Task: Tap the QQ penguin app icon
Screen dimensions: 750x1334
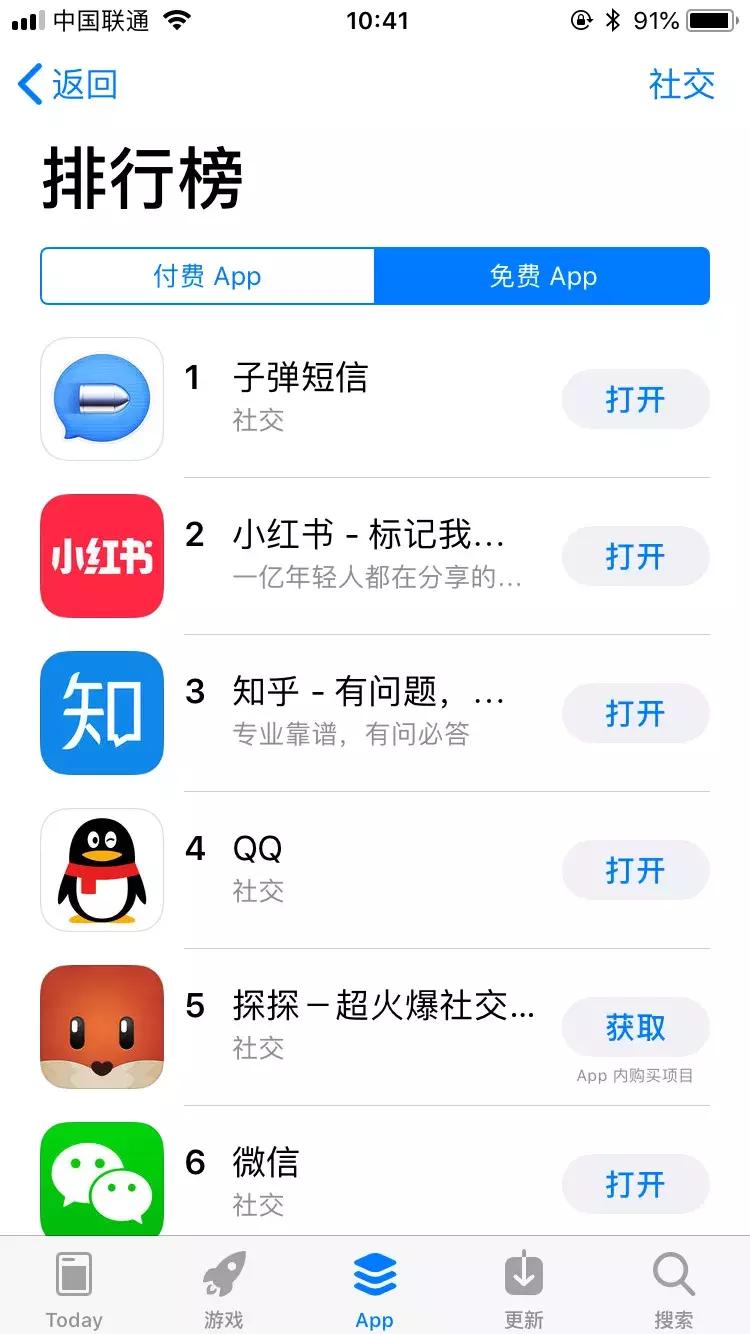Action: [x=100, y=870]
